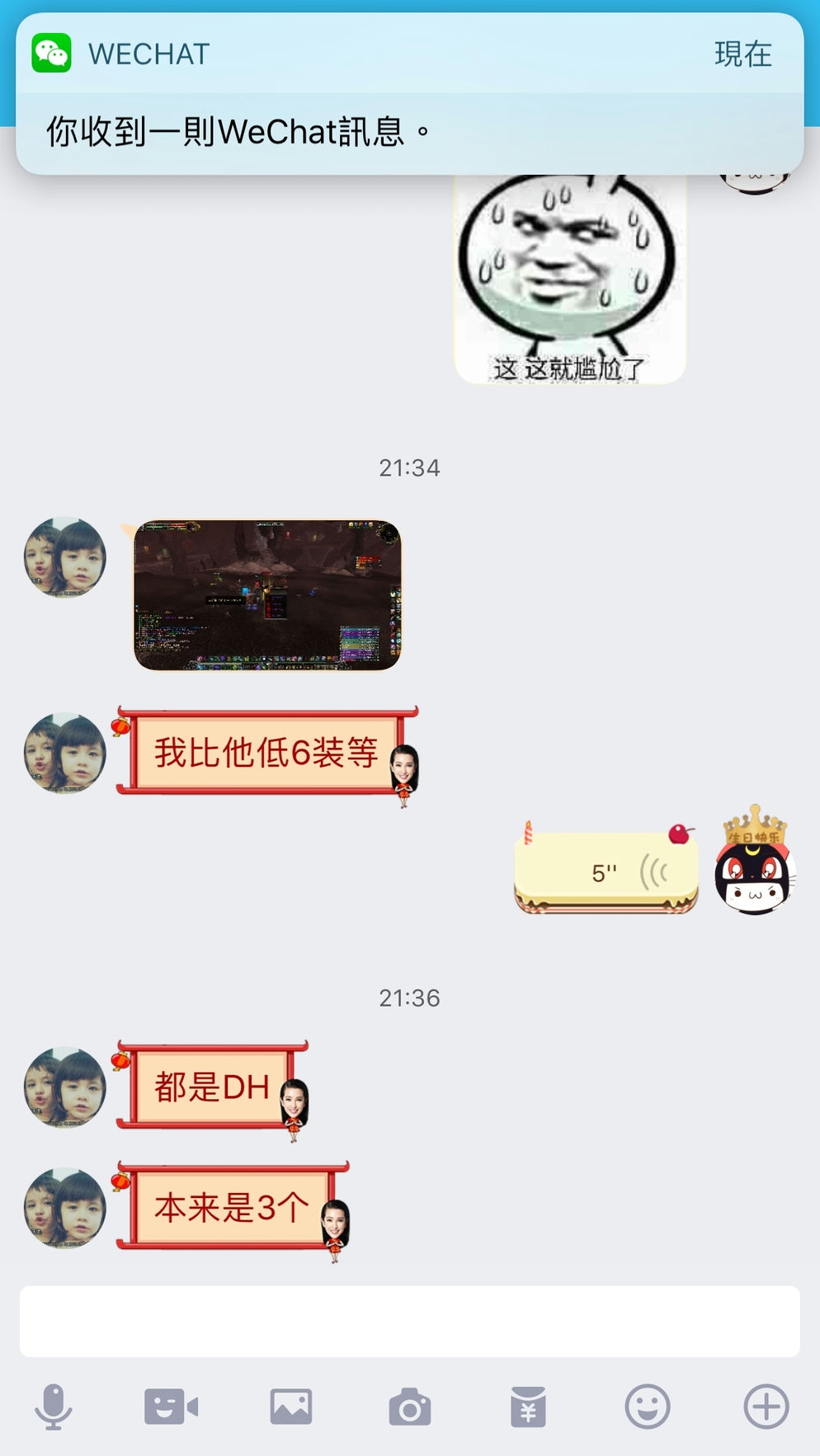Open the video sight recording icon
820x1456 pixels.
172,1407
